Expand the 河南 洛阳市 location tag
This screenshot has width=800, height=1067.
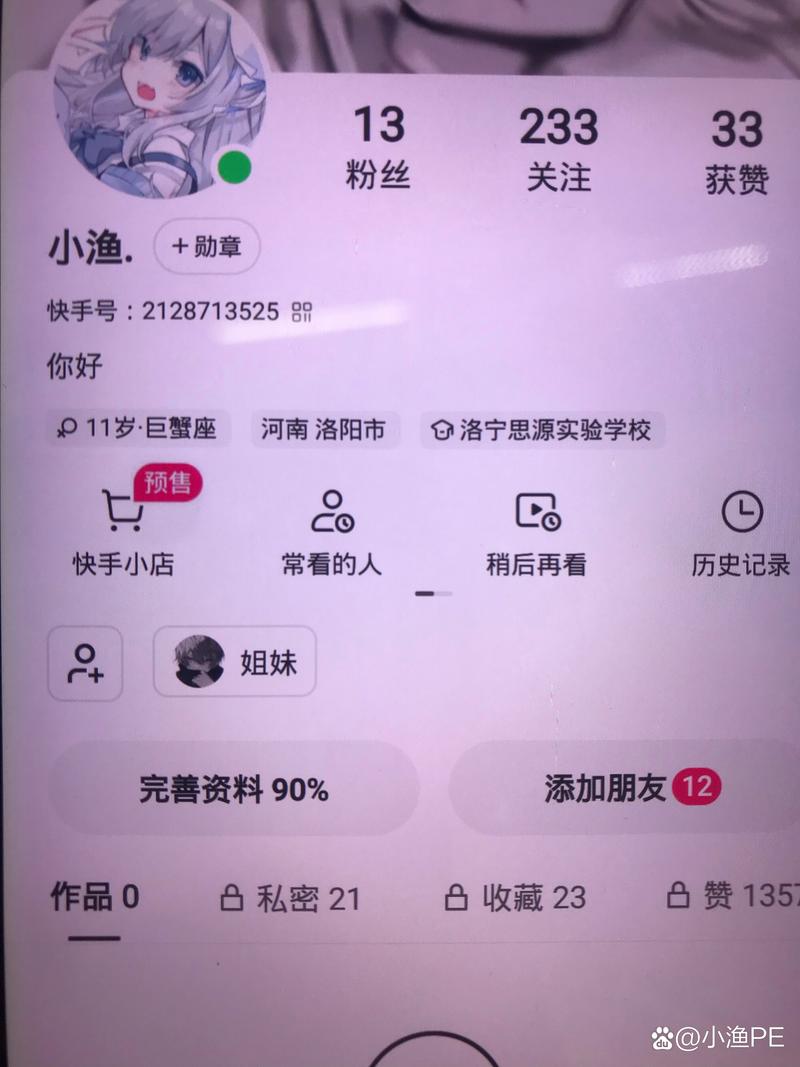tap(325, 430)
